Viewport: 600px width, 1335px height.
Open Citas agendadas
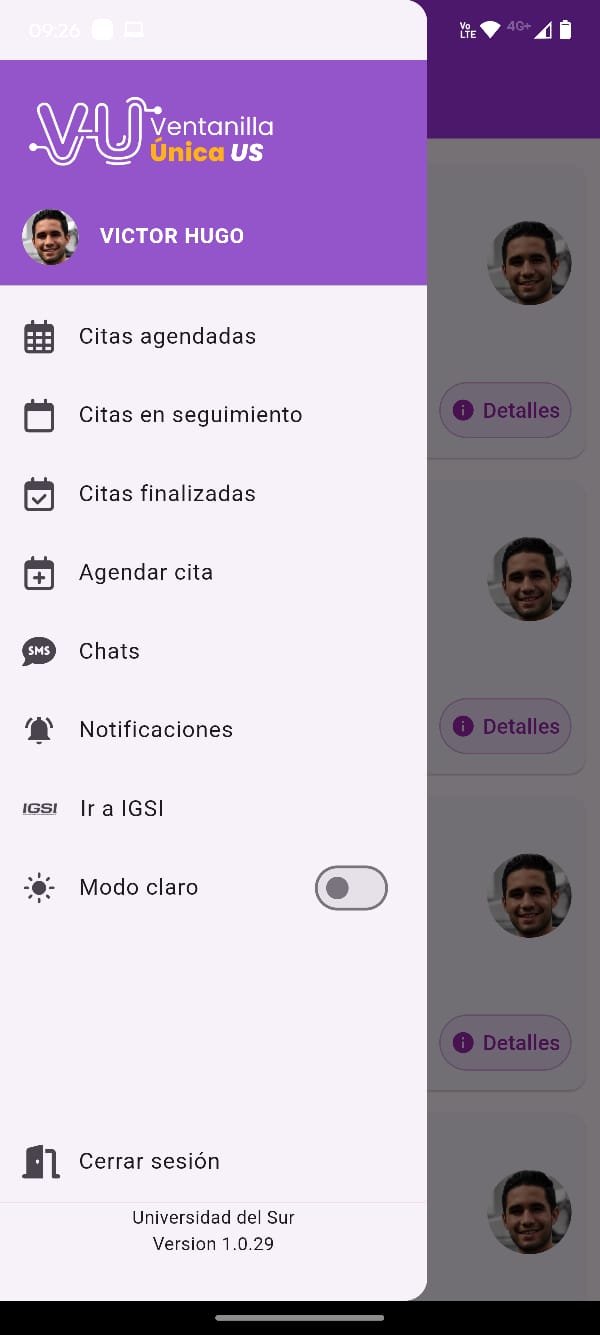[167, 337]
